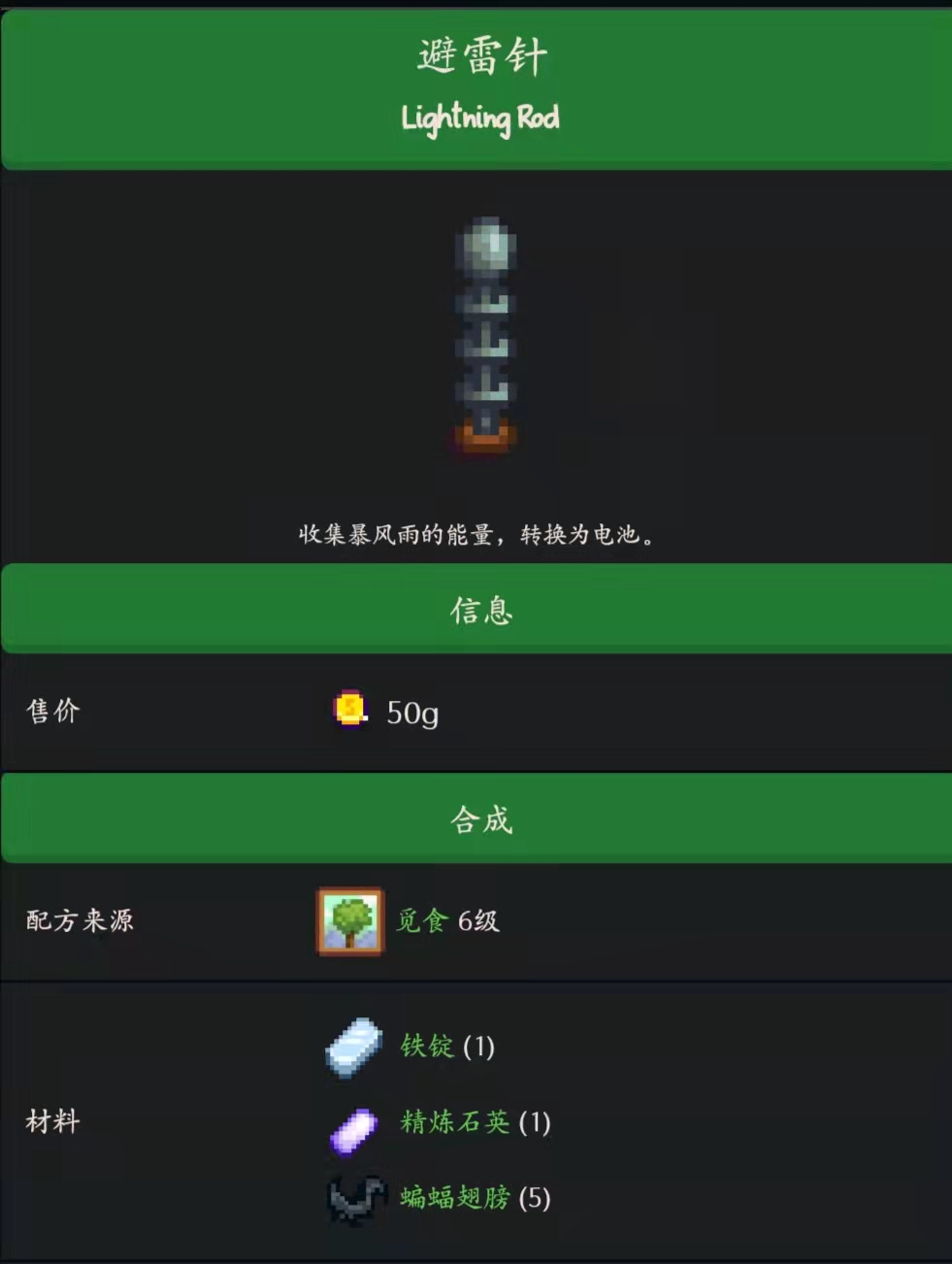Image resolution: width=952 pixels, height=1264 pixels.
Task: Open the 精炼石英 material link
Action: click(454, 1122)
